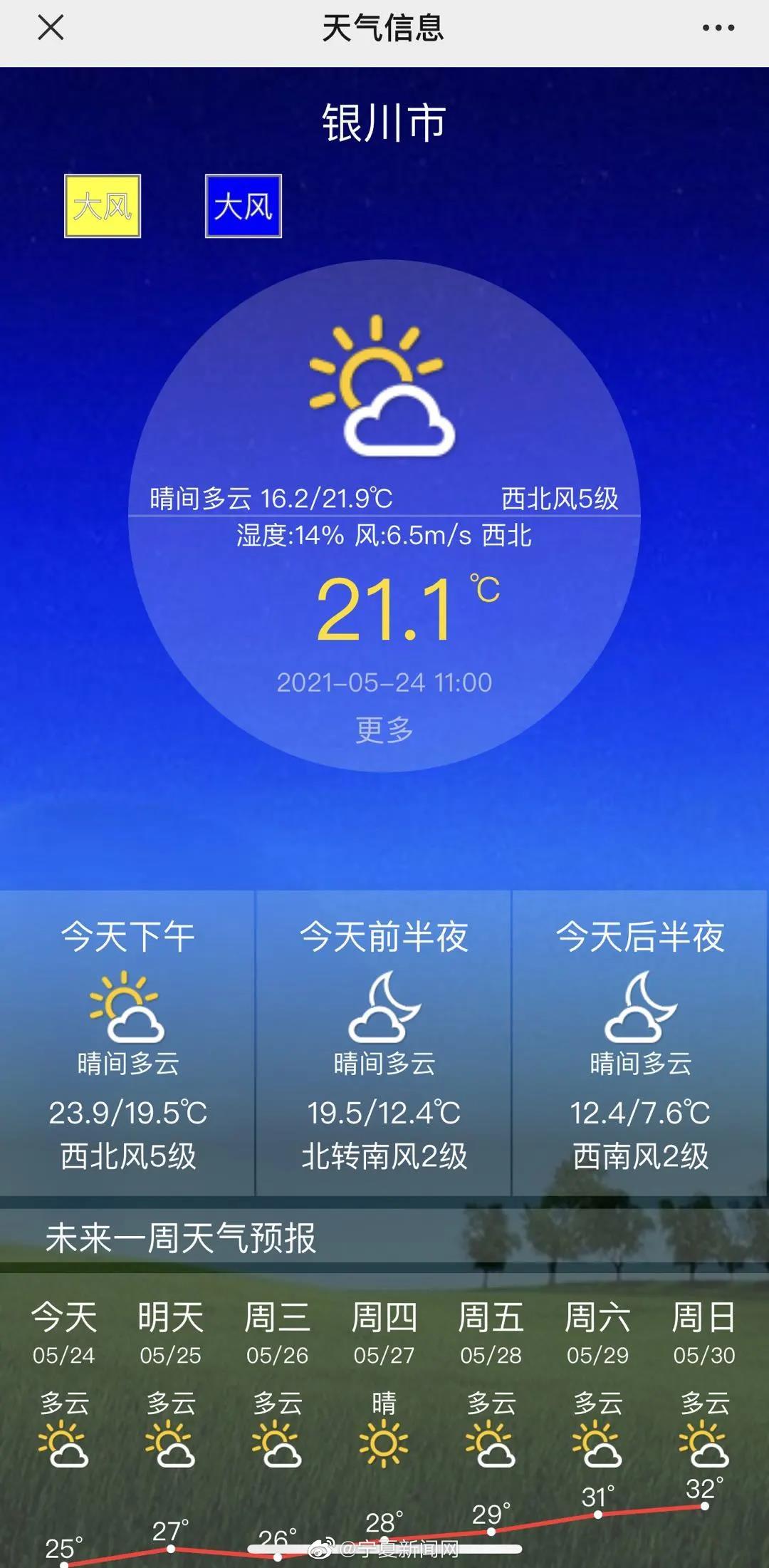
Task: Click the X close button
Action: click(48, 29)
